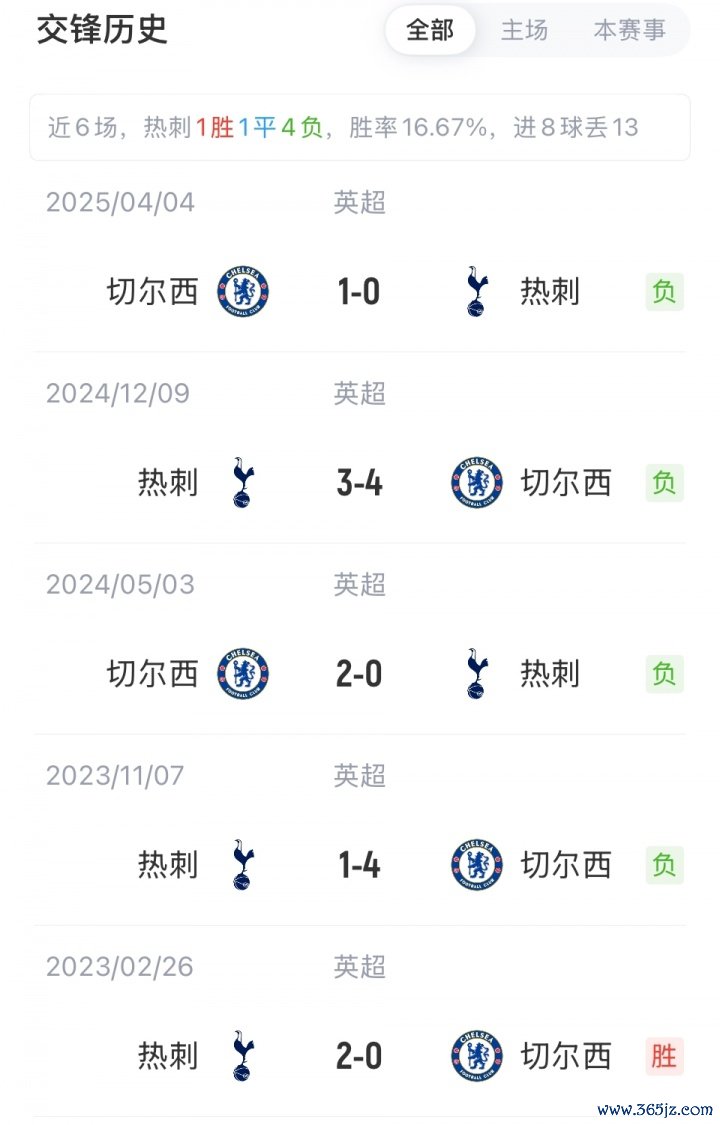This screenshot has width=720, height=1125.
Task: Open the 2025/04/04 切尔西 1-0 热刺 match
Action: pyautogui.click(x=359, y=292)
